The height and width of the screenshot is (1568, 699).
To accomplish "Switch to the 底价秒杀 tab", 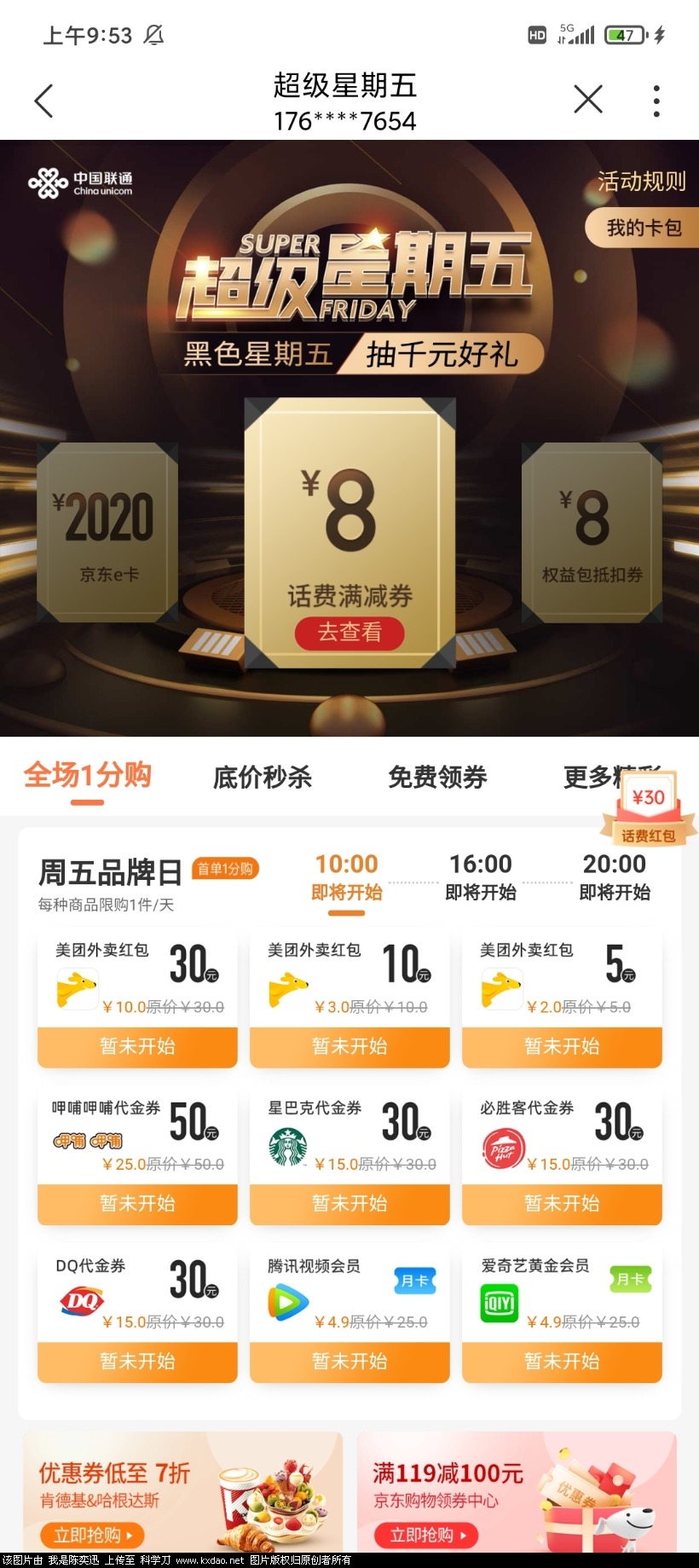I will [x=262, y=778].
